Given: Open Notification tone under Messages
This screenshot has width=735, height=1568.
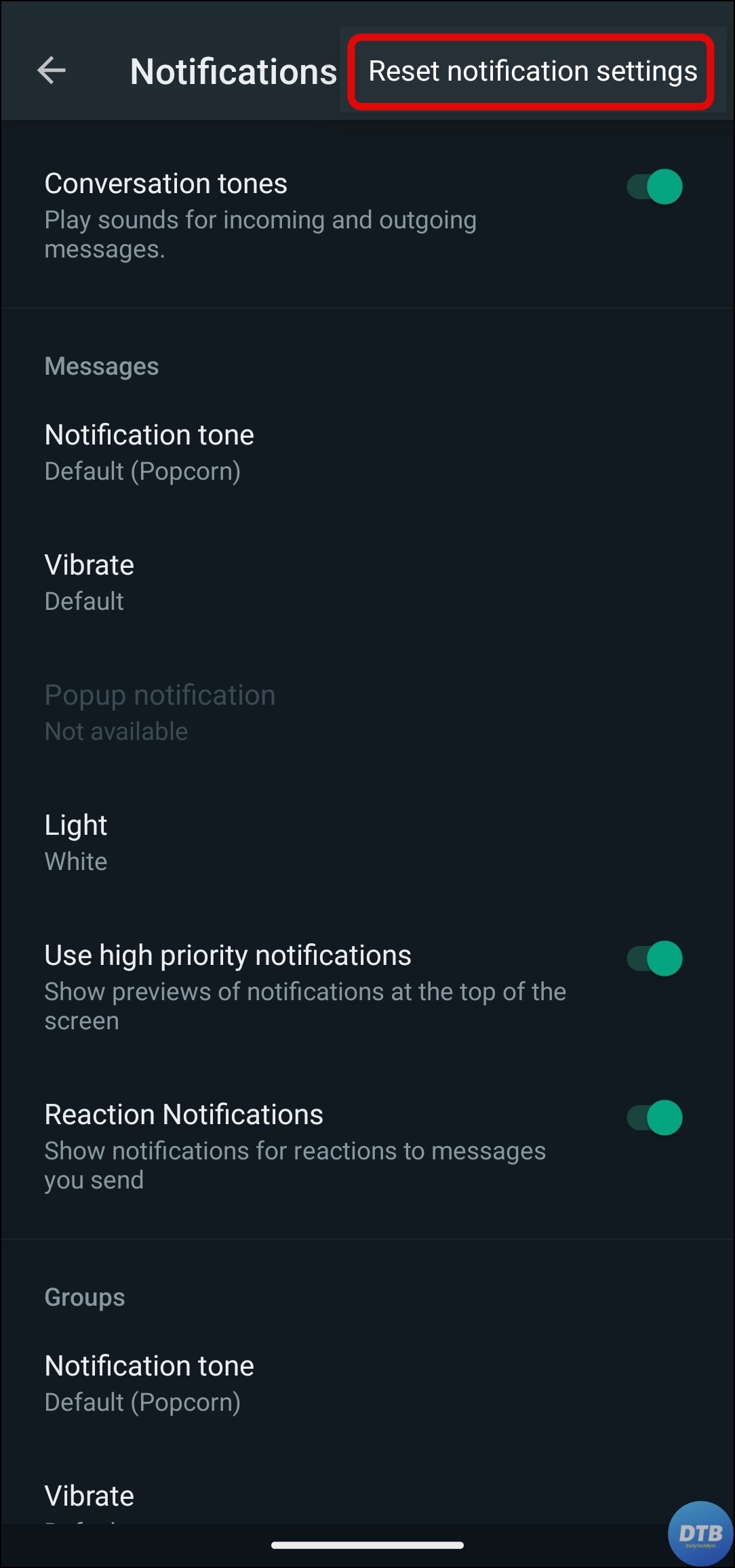Looking at the screenshot, I should click(149, 452).
